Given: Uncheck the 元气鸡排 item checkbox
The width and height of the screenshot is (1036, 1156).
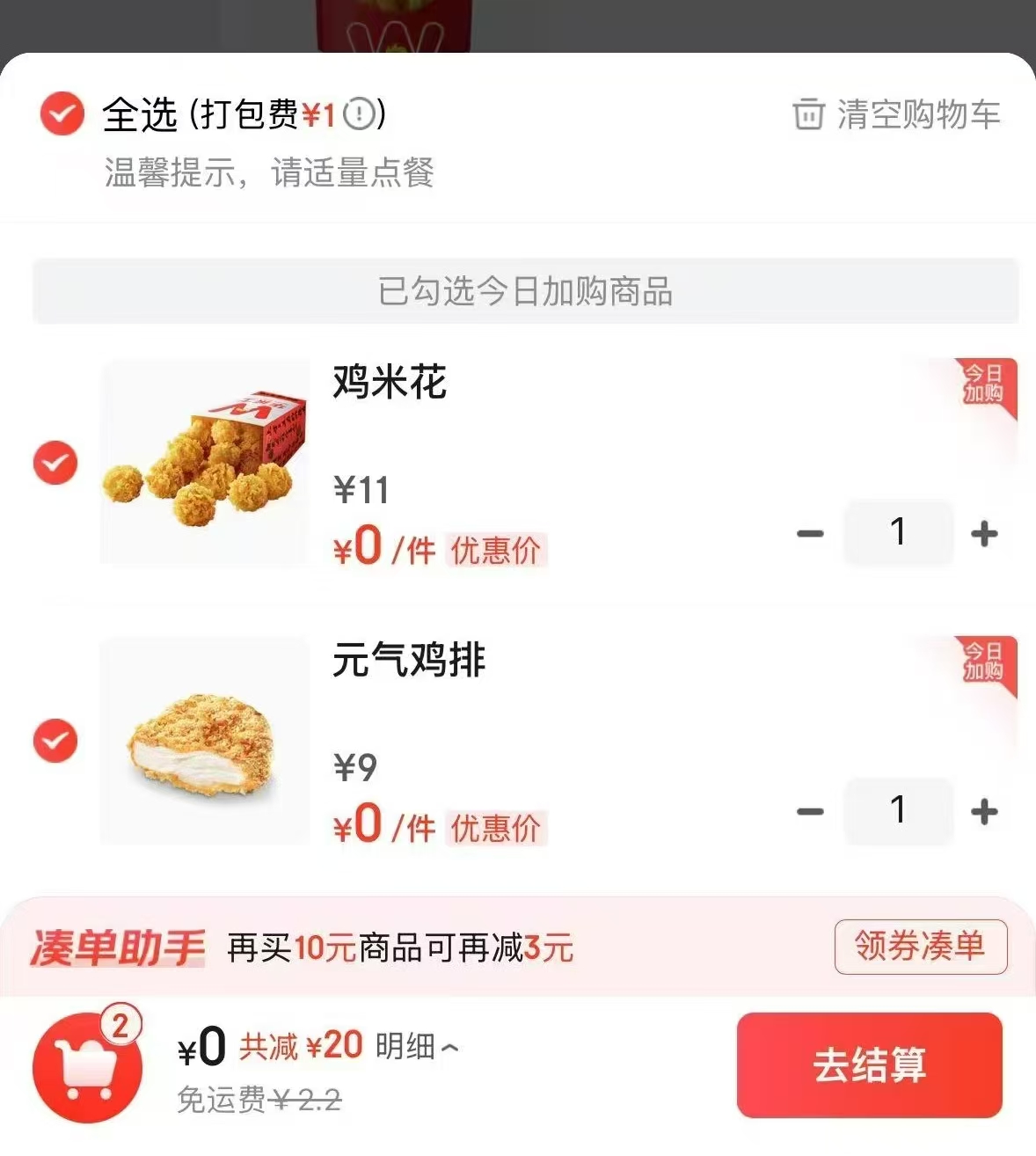Looking at the screenshot, I should (x=55, y=741).
